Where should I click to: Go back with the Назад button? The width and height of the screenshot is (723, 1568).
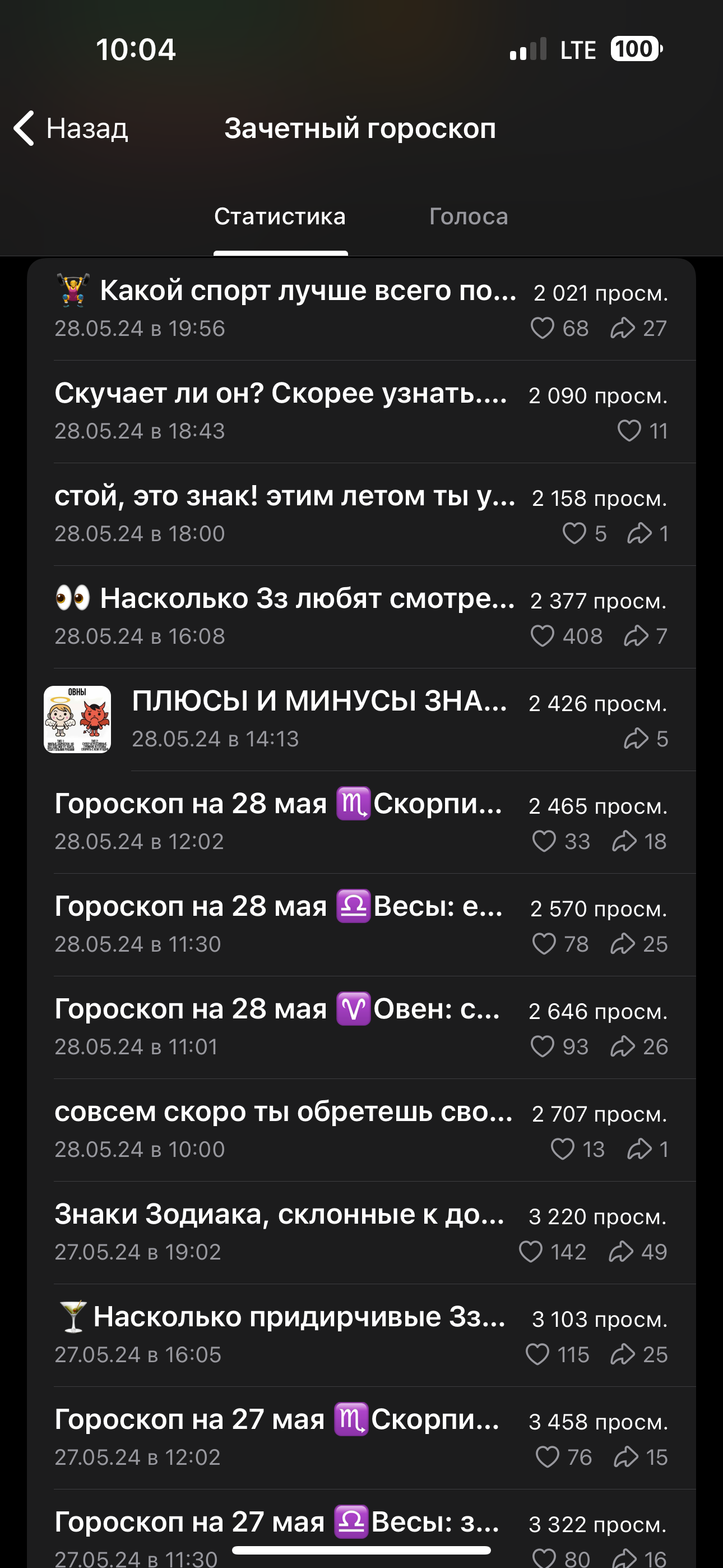(71, 128)
